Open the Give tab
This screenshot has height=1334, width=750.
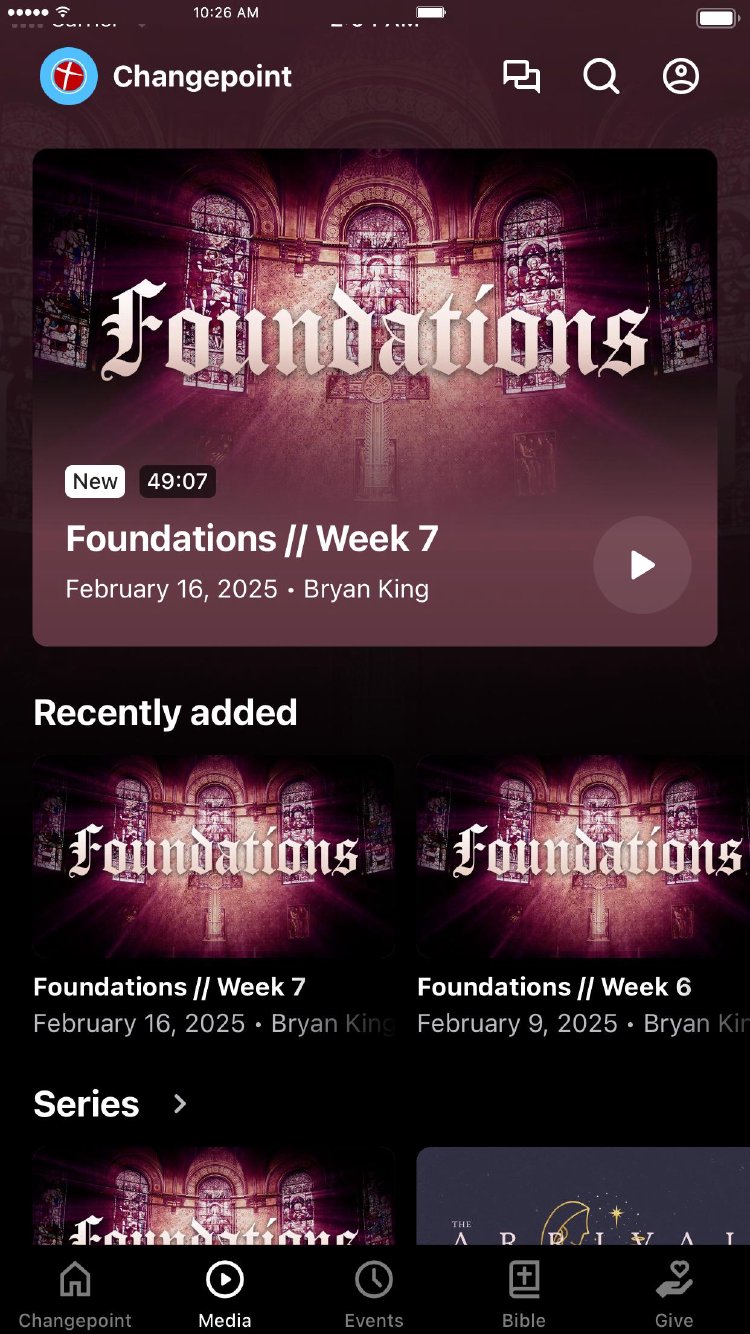click(674, 1294)
